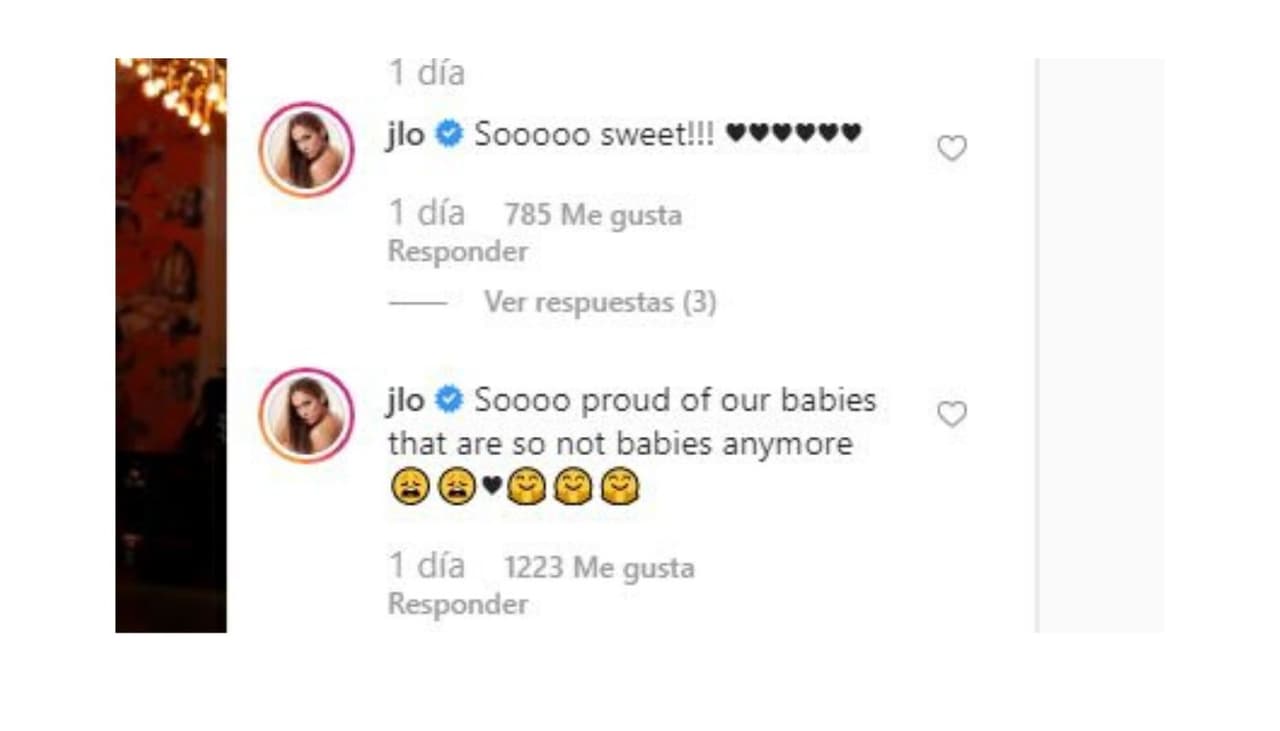Viewport: 1280px width, 731px height.
Task: Expand Ver respuestas (3)
Action: [600, 302]
